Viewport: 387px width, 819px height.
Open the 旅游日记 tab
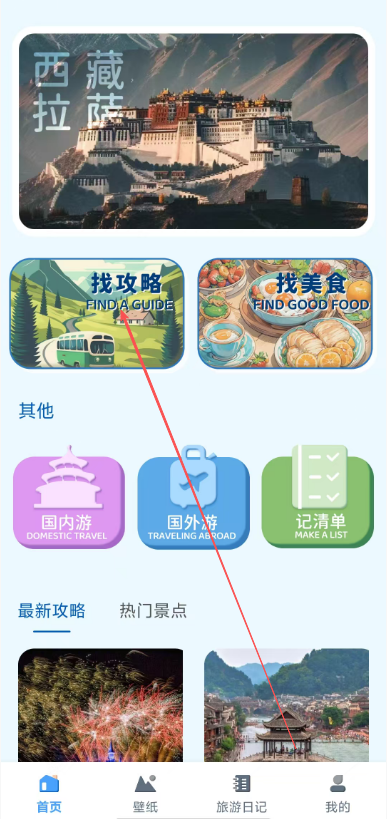pyautogui.click(x=241, y=793)
